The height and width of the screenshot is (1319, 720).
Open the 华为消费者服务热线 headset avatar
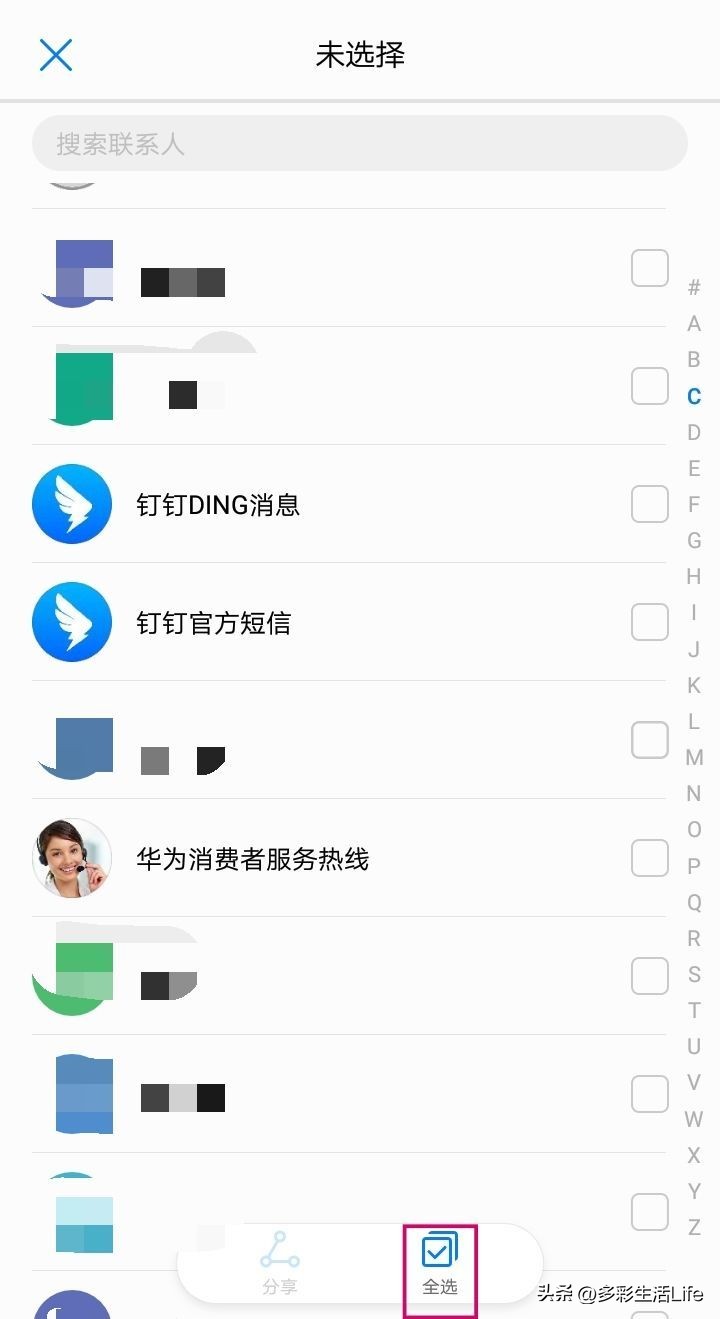click(x=71, y=857)
